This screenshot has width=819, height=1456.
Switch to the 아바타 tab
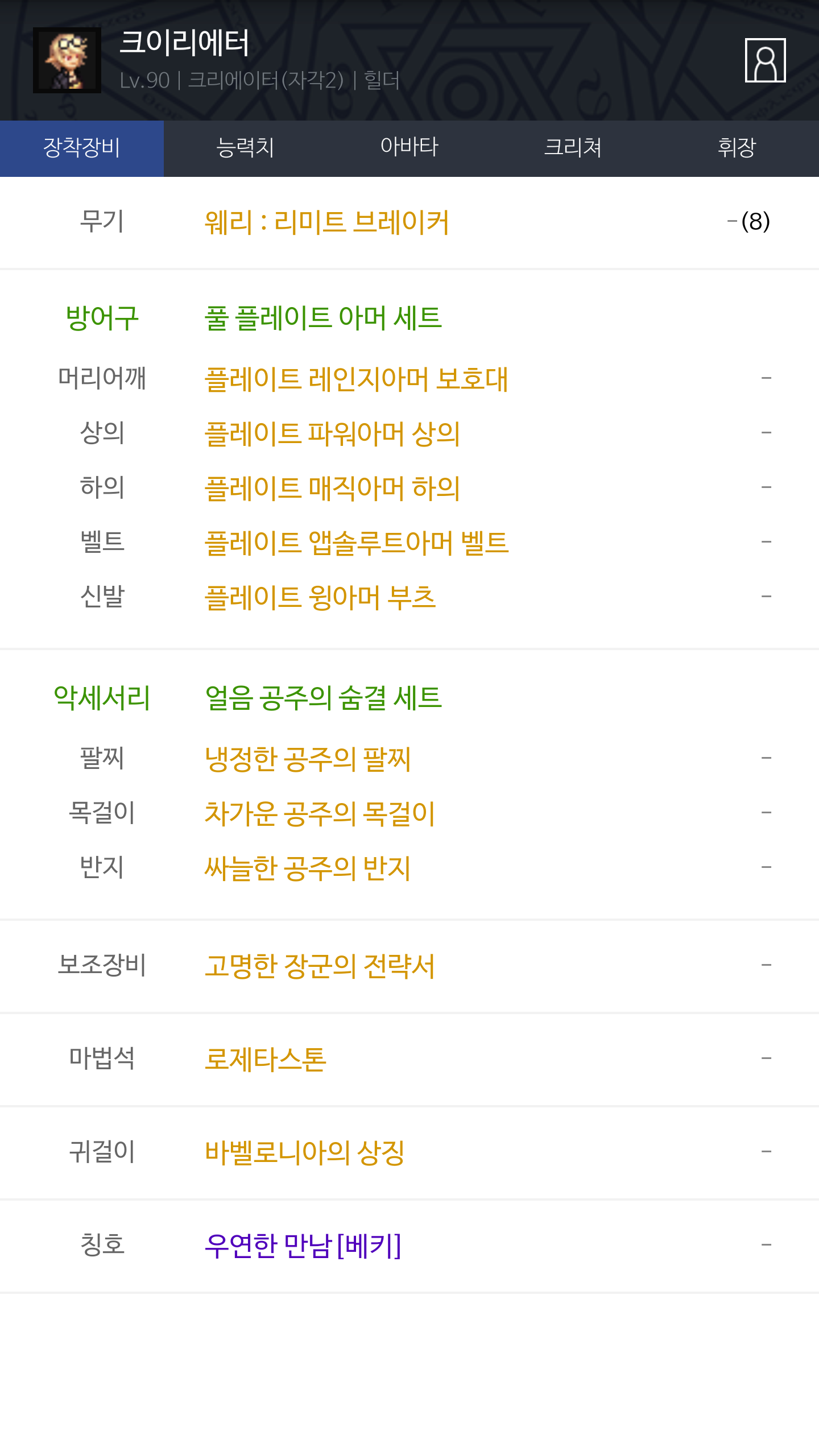[x=409, y=148]
